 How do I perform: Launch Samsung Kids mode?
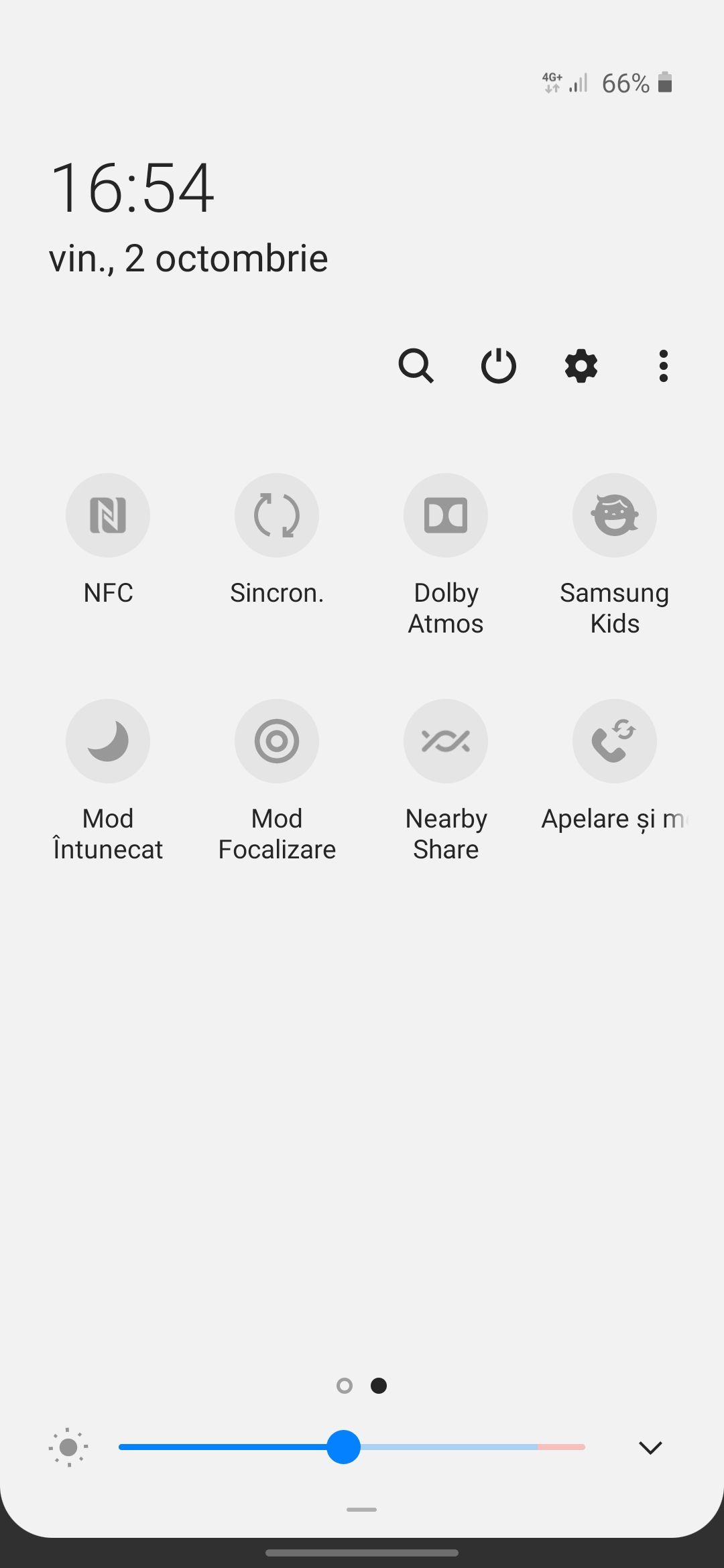pos(615,515)
